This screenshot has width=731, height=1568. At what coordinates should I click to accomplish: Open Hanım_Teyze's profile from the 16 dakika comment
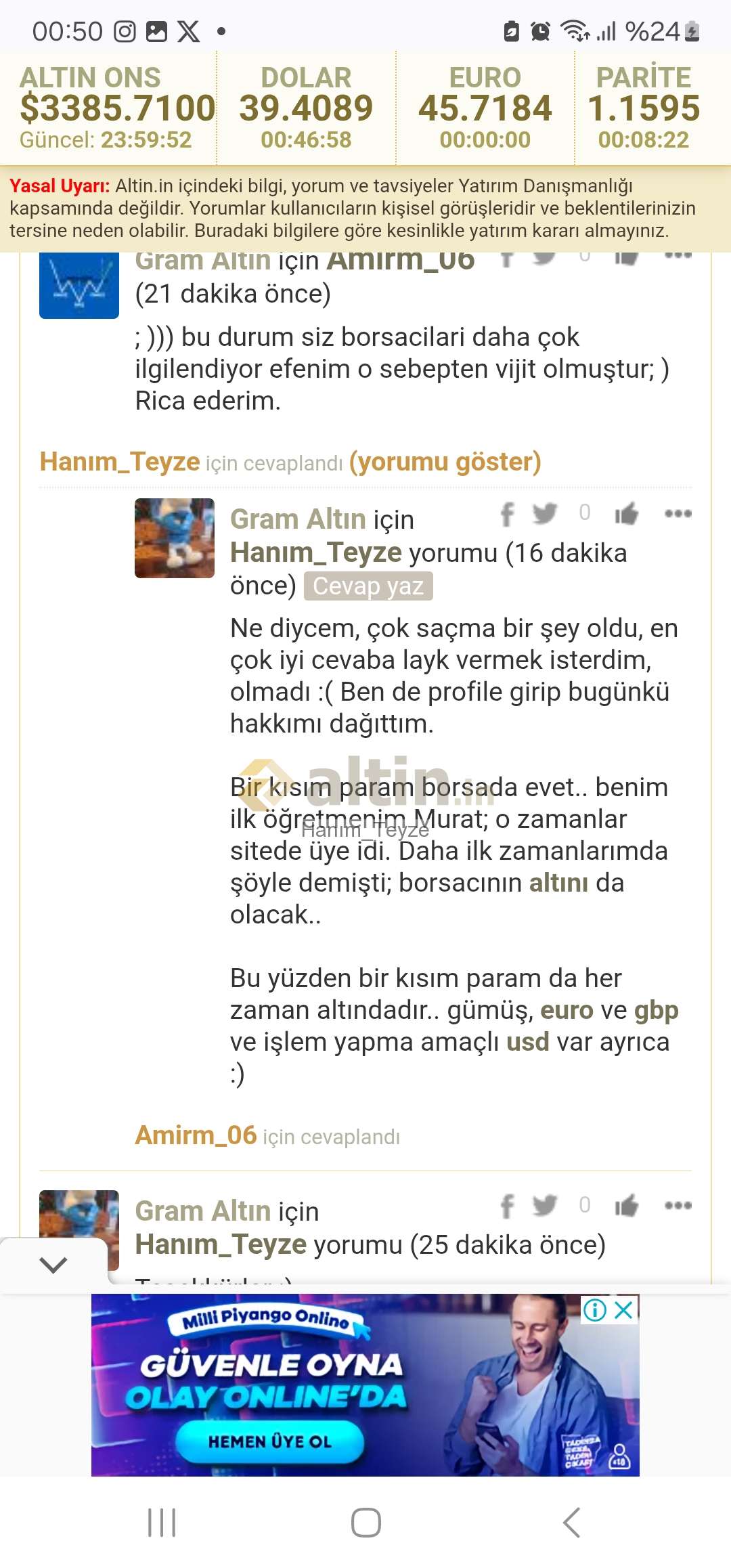[316, 553]
